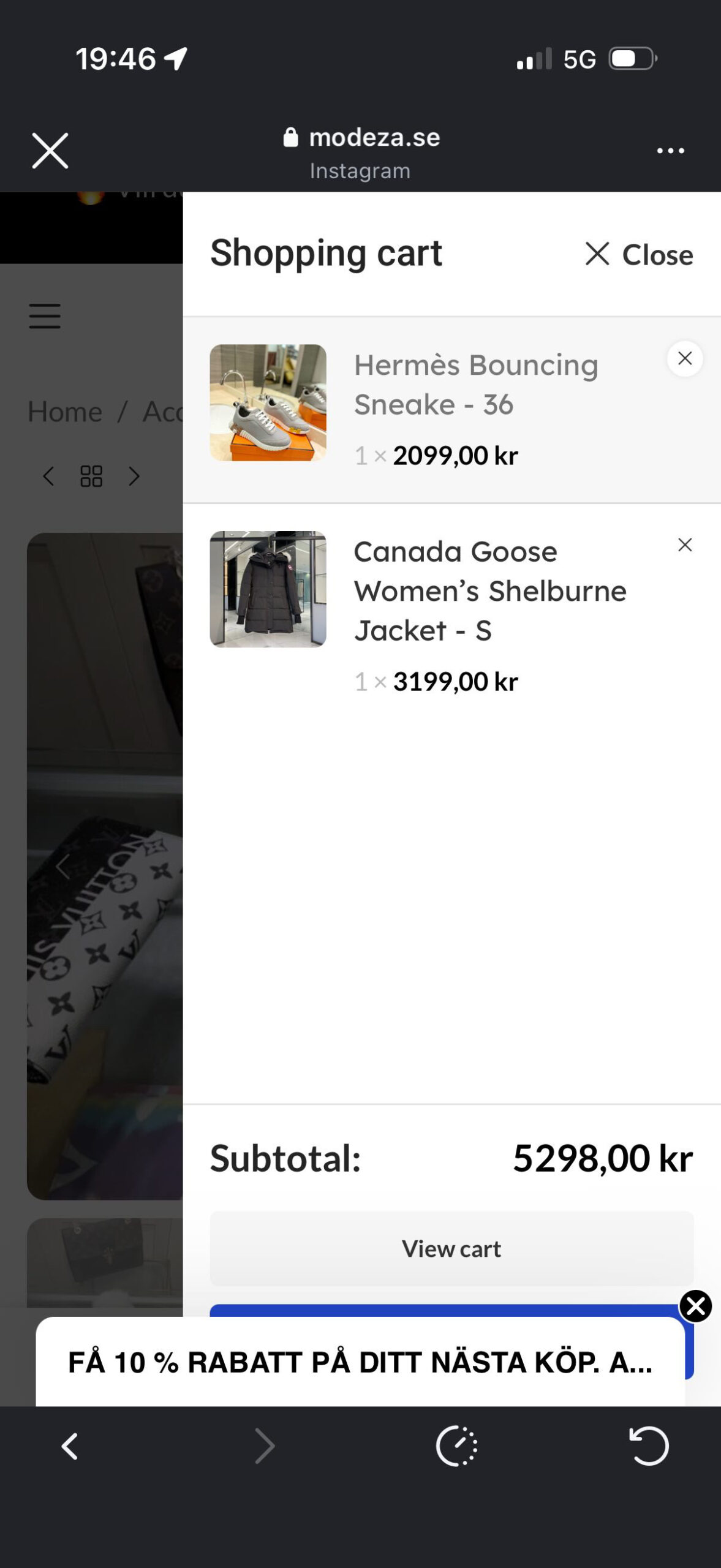Screen dimensions: 721x1568
Task: Go to the Home breadcrumb
Action: click(65, 412)
